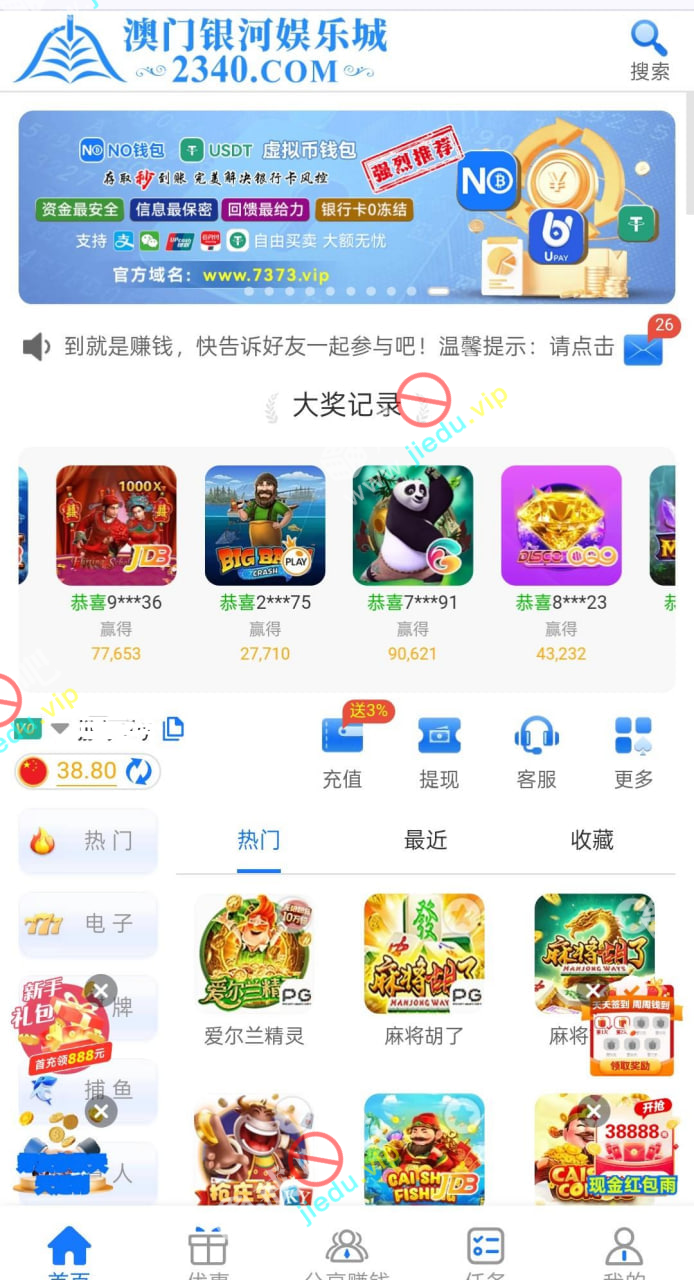Image resolution: width=694 pixels, height=1280 pixels.
Task: Select the 电子 category in the sidebar
Action: [88, 923]
